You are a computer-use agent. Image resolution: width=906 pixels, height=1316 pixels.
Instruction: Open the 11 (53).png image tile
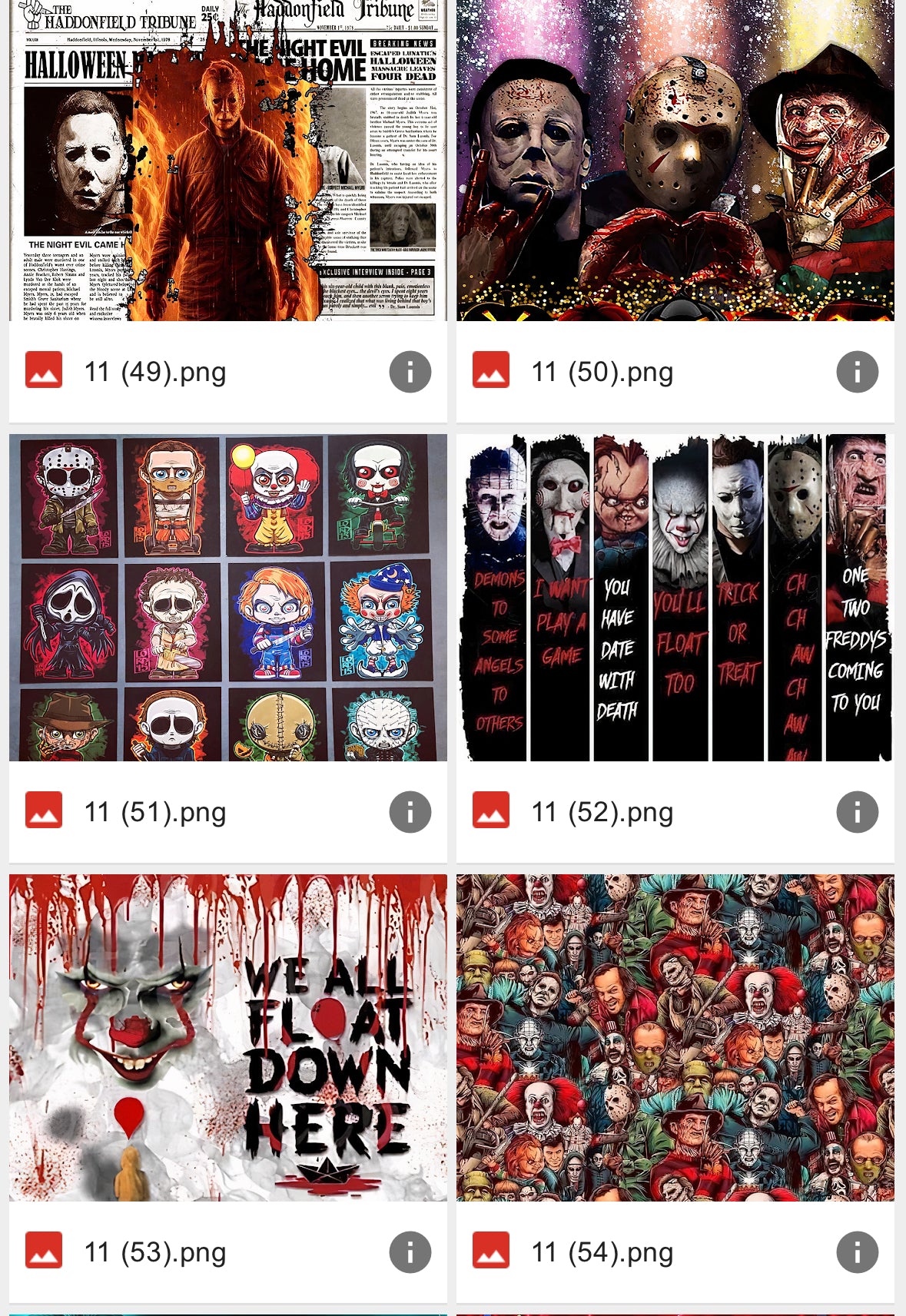(227, 1037)
